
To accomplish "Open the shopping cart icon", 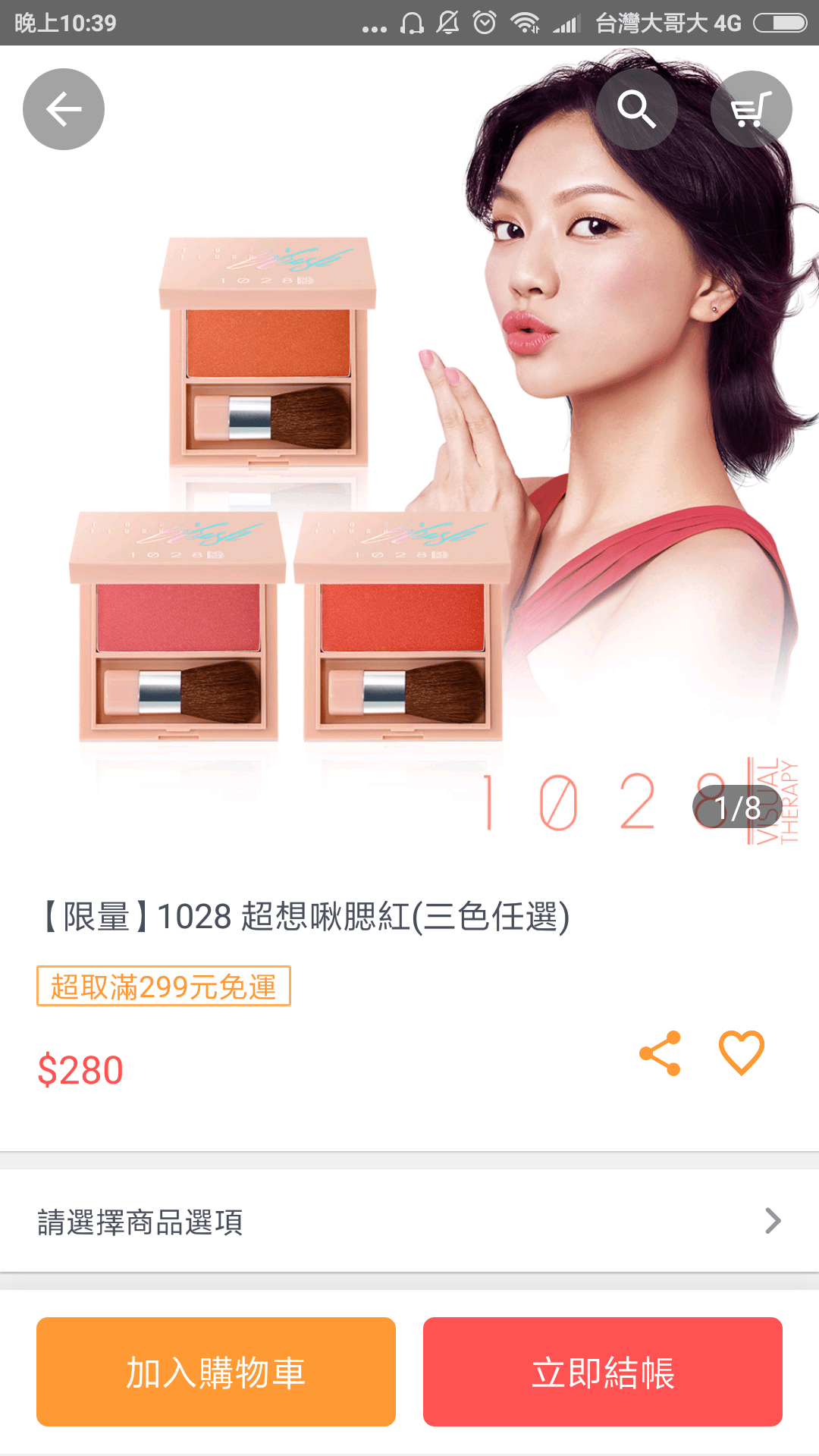I will click(x=751, y=109).
